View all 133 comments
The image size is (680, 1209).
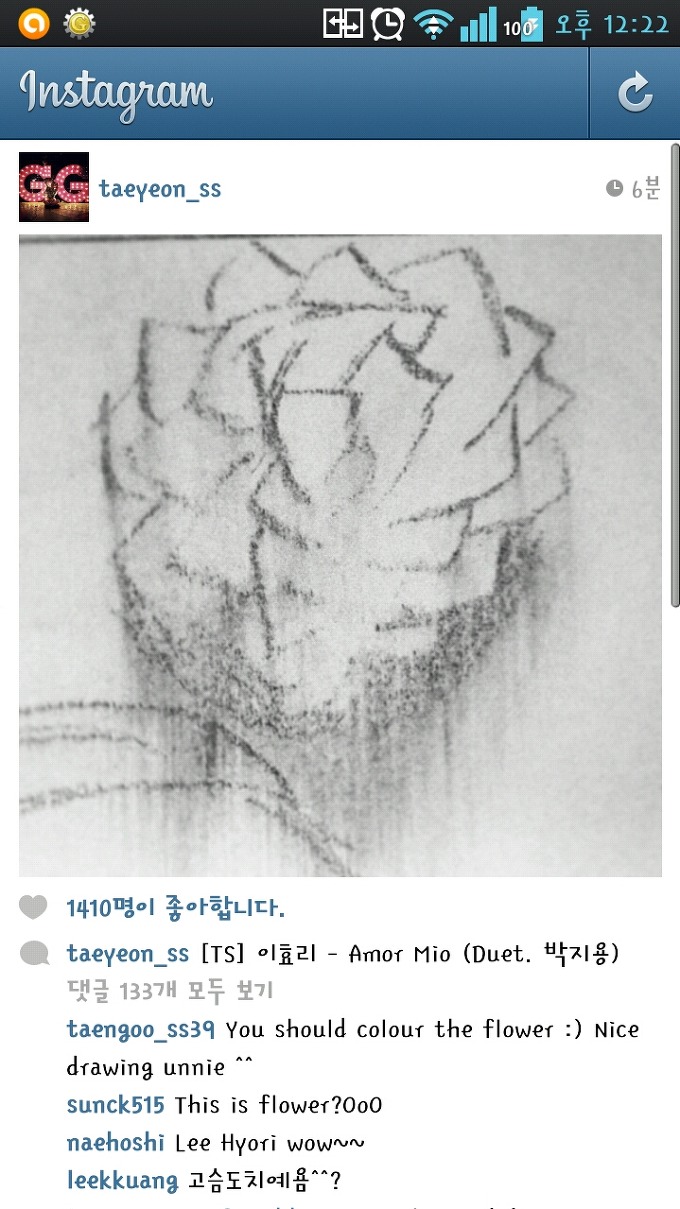click(169, 991)
